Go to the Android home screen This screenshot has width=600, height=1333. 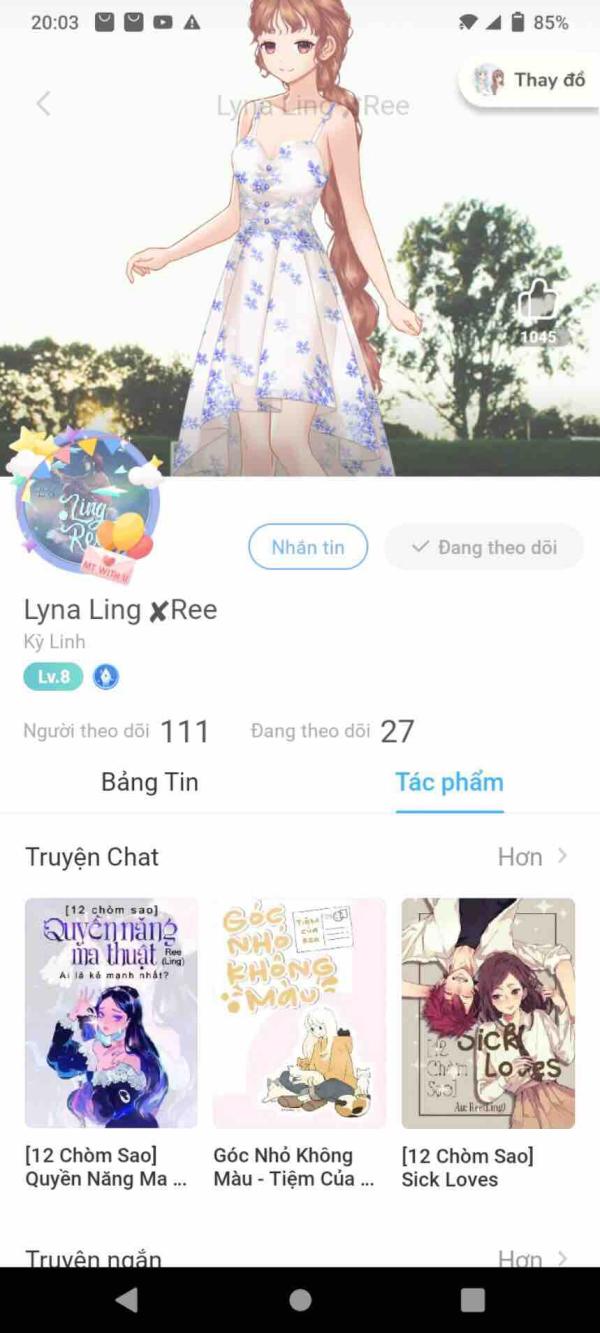[300, 1300]
